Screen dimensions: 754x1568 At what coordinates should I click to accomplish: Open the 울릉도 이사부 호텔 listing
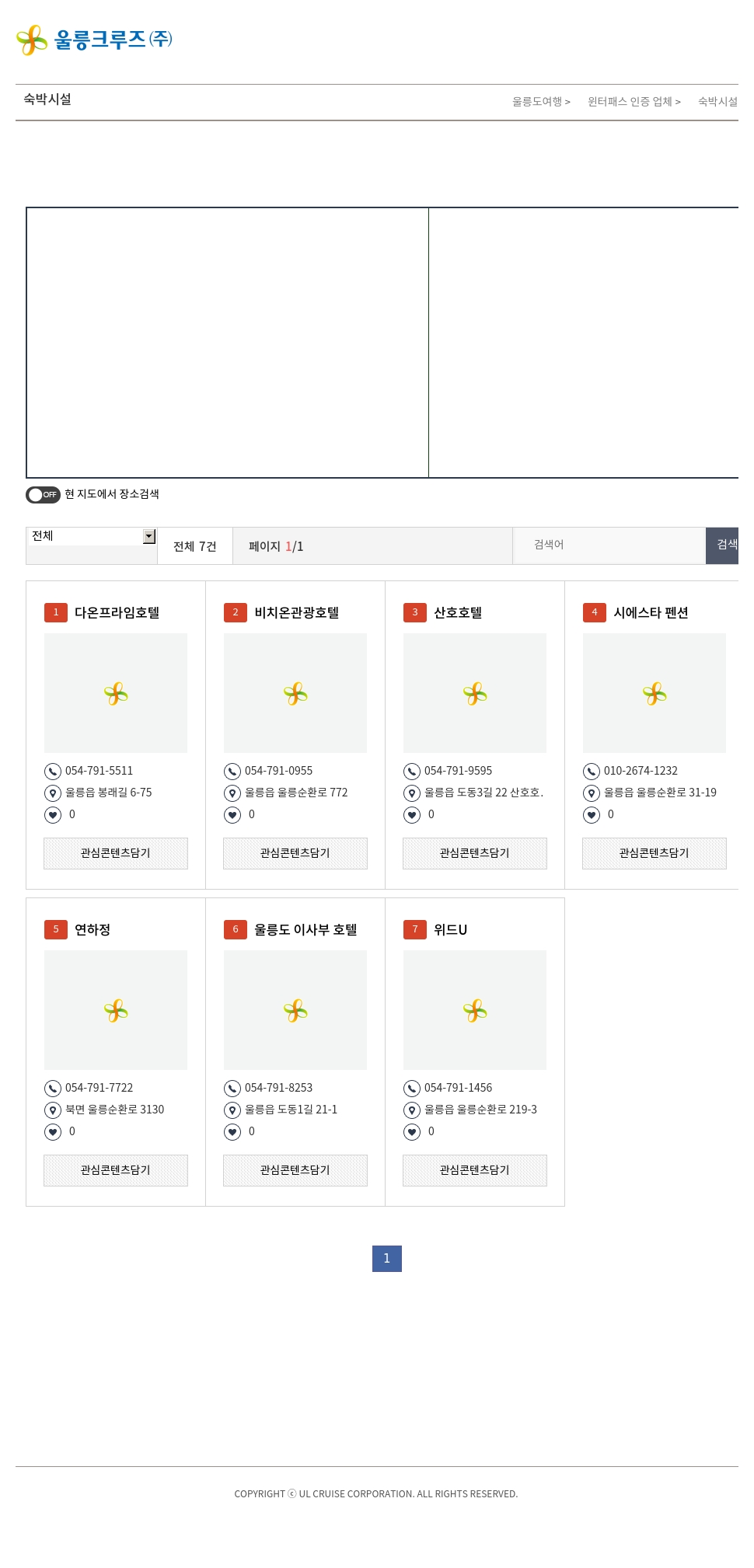(305, 930)
